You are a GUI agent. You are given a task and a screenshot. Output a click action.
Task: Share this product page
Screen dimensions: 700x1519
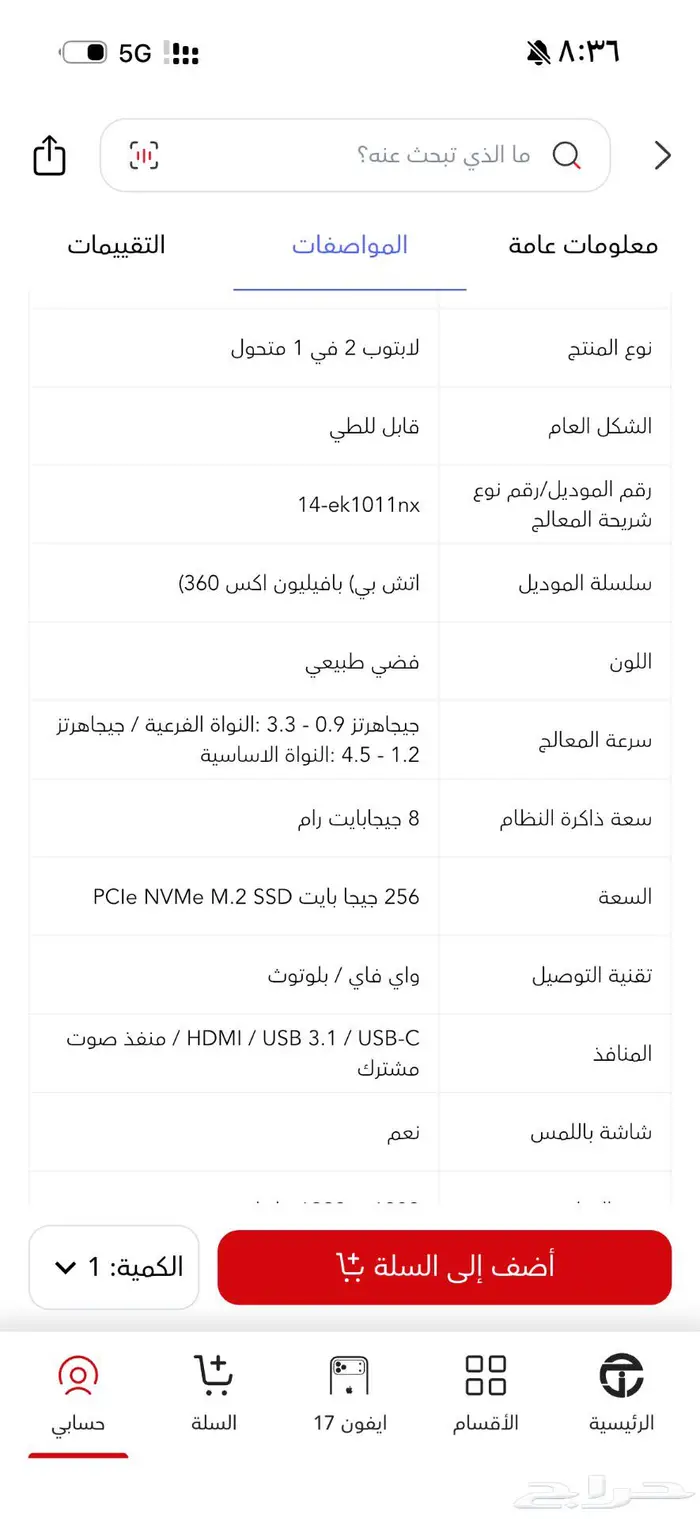pos(49,155)
